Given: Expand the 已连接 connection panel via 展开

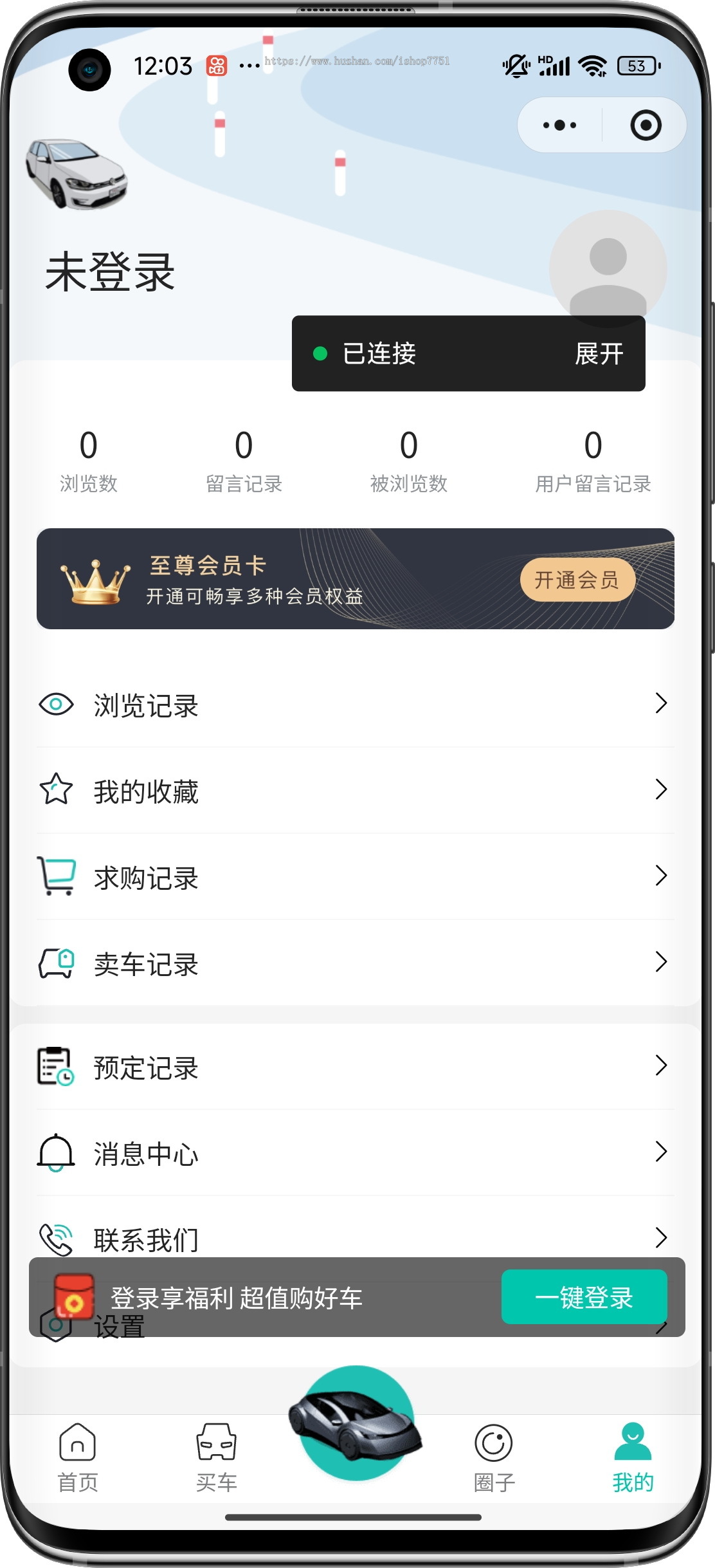Looking at the screenshot, I should [x=599, y=353].
